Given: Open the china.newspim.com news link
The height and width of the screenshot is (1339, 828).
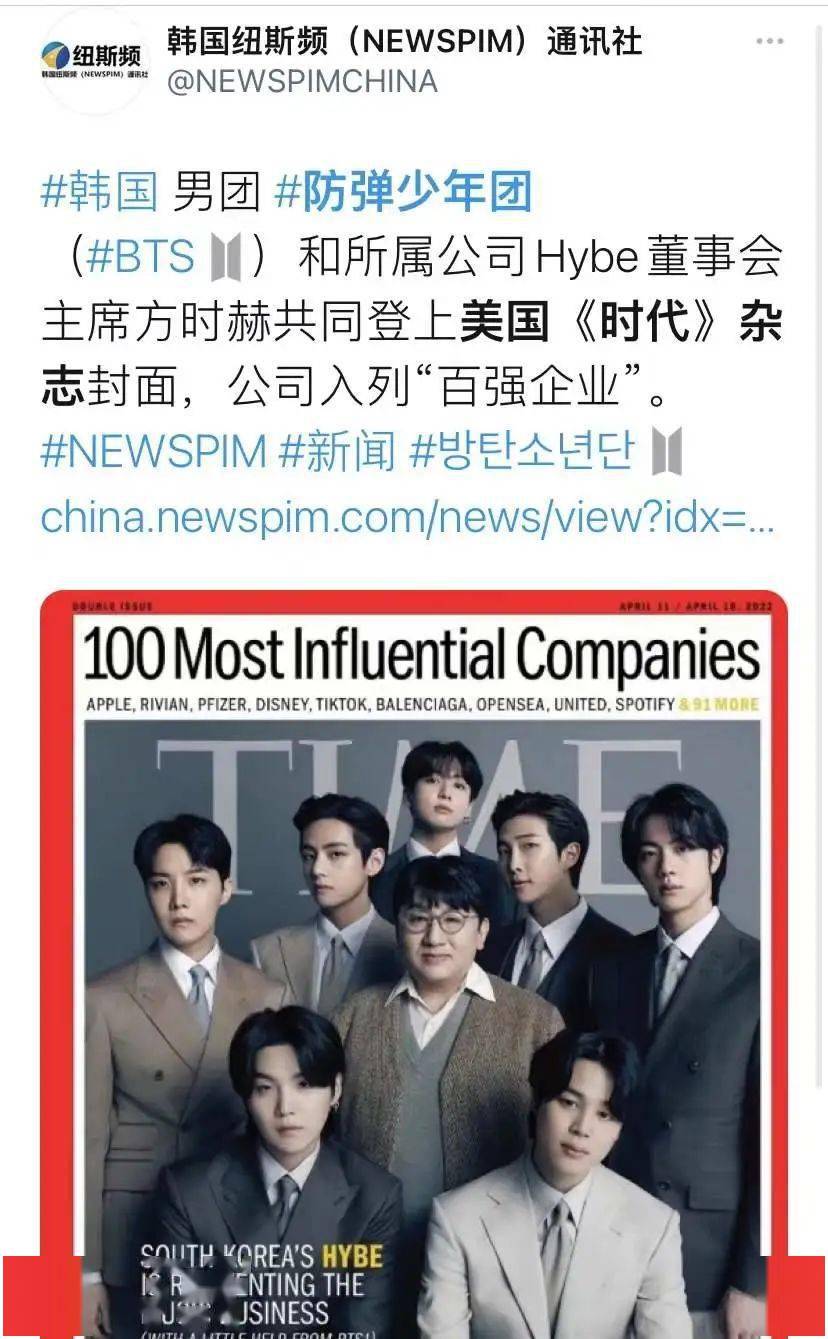Looking at the screenshot, I should pos(407,518).
